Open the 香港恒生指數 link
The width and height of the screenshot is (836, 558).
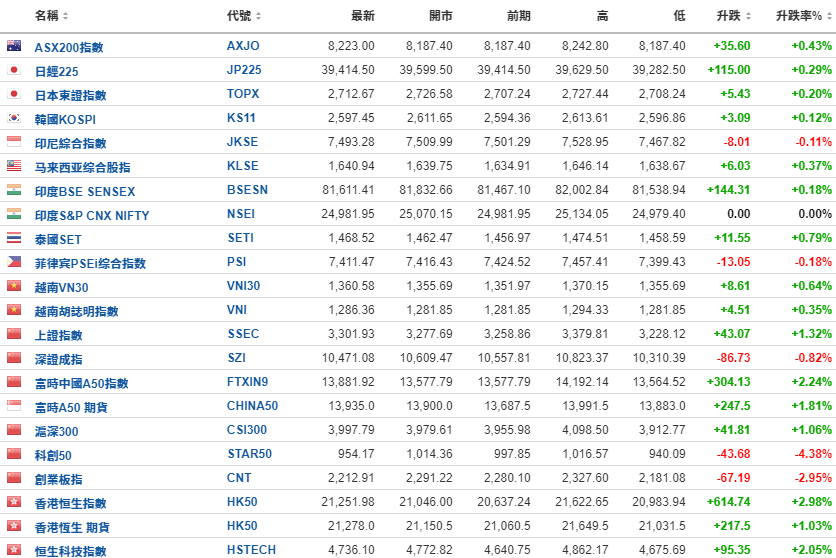[70, 503]
